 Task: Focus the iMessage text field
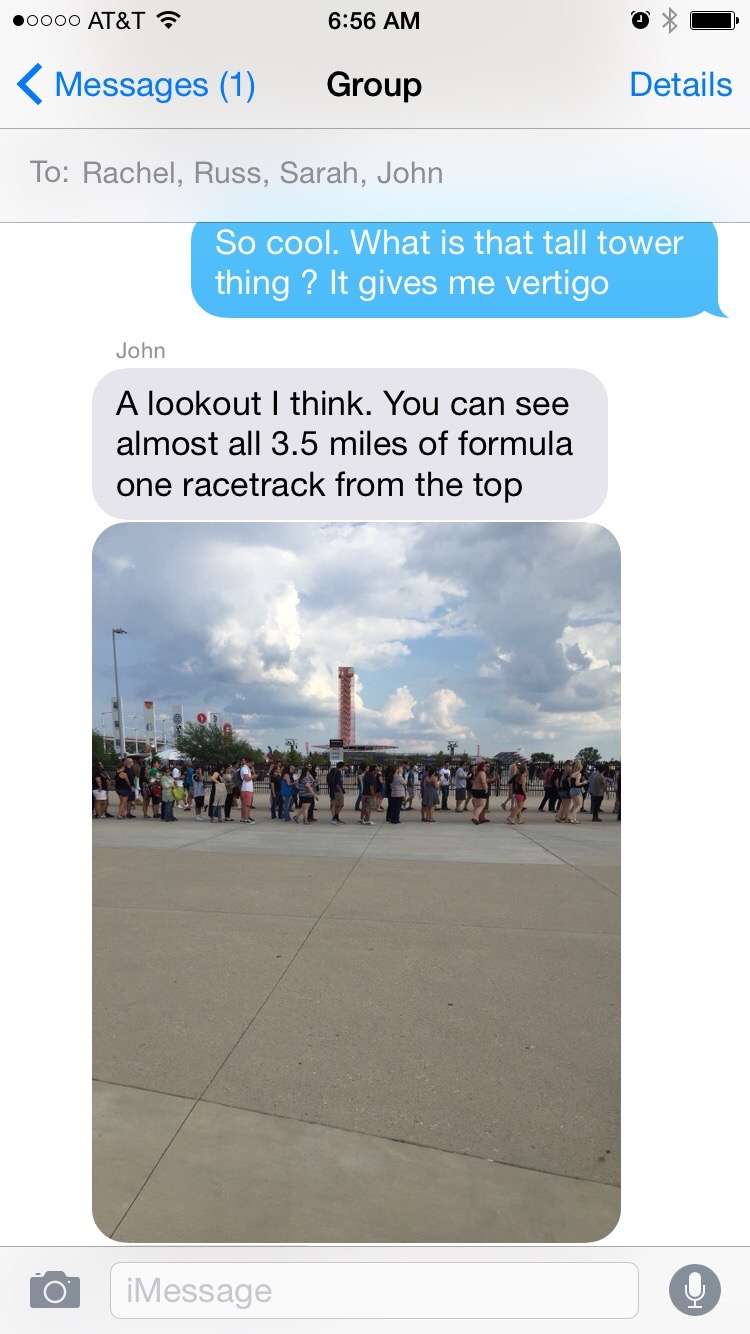pyautogui.click(x=374, y=1290)
